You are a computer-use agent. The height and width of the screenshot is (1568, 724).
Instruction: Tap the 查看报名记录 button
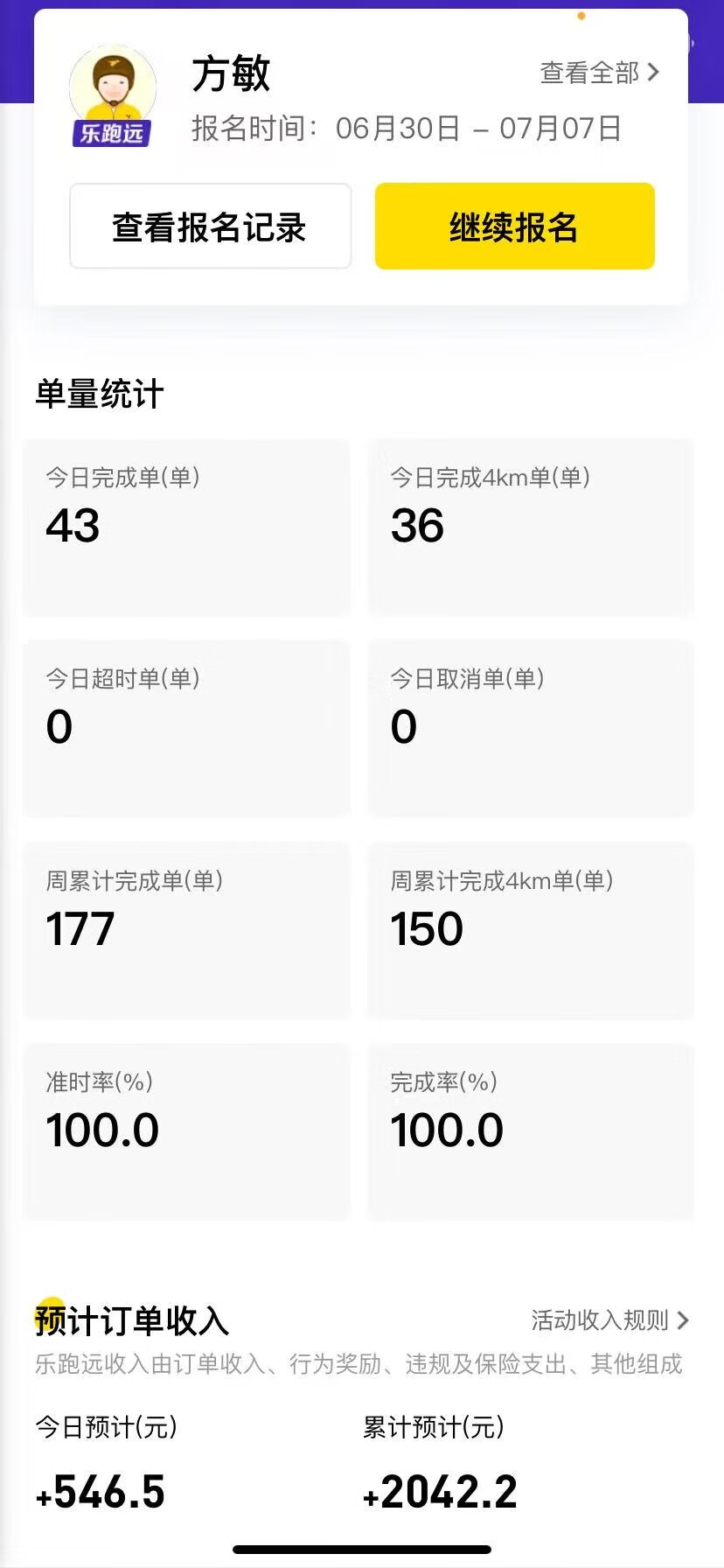(211, 227)
